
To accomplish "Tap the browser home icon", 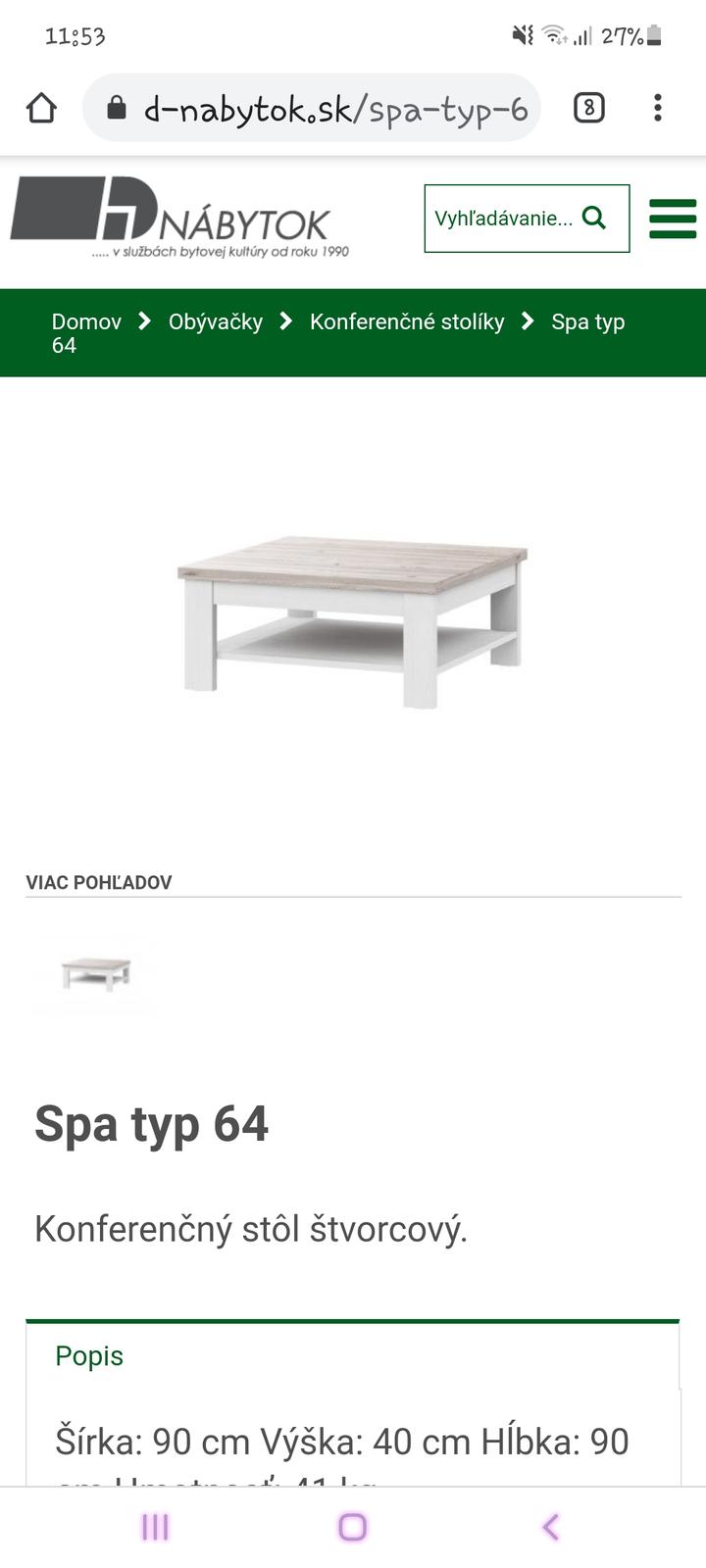I will click(x=41, y=108).
